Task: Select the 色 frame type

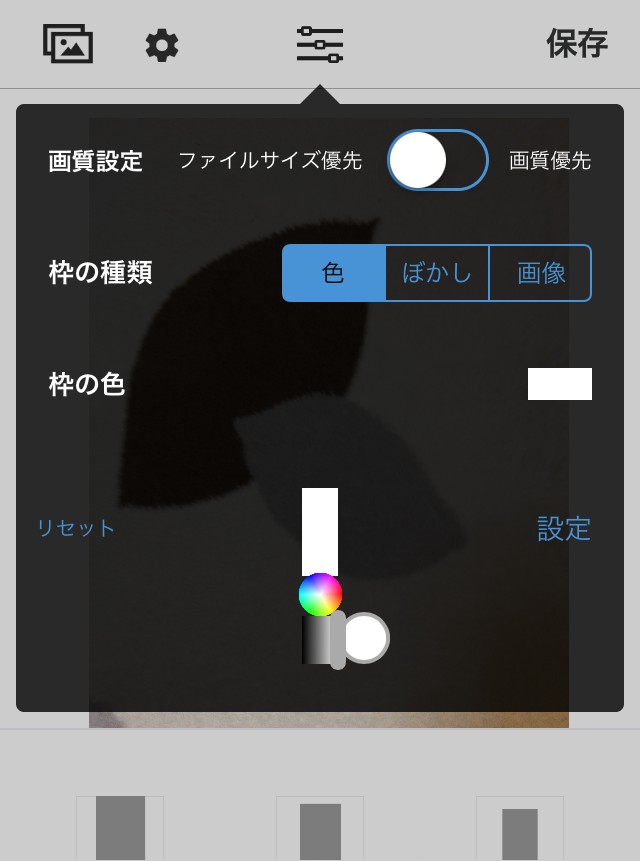Action: [334, 273]
